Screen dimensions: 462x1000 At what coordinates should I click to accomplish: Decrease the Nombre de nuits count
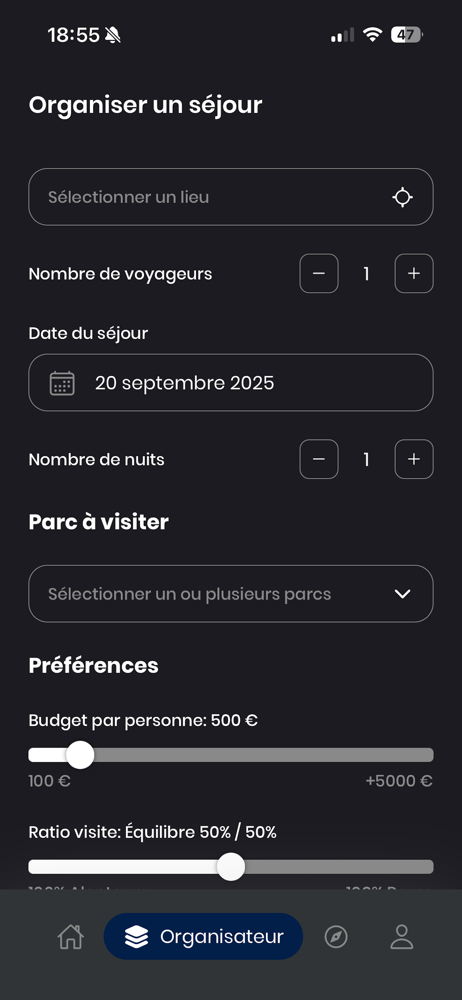[319, 459]
